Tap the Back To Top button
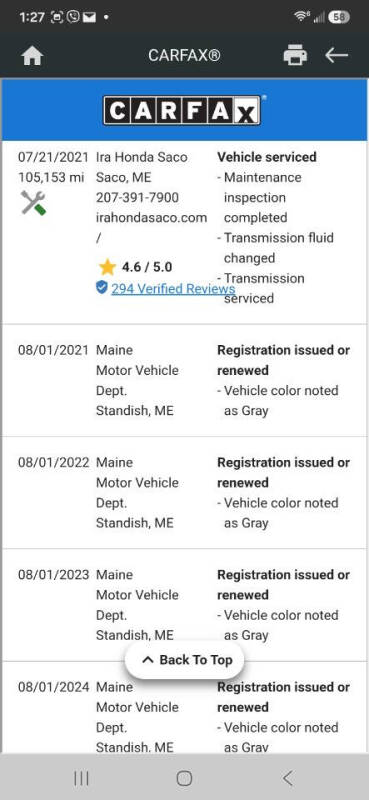This screenshot has height=800, width=369. (185, 660)
